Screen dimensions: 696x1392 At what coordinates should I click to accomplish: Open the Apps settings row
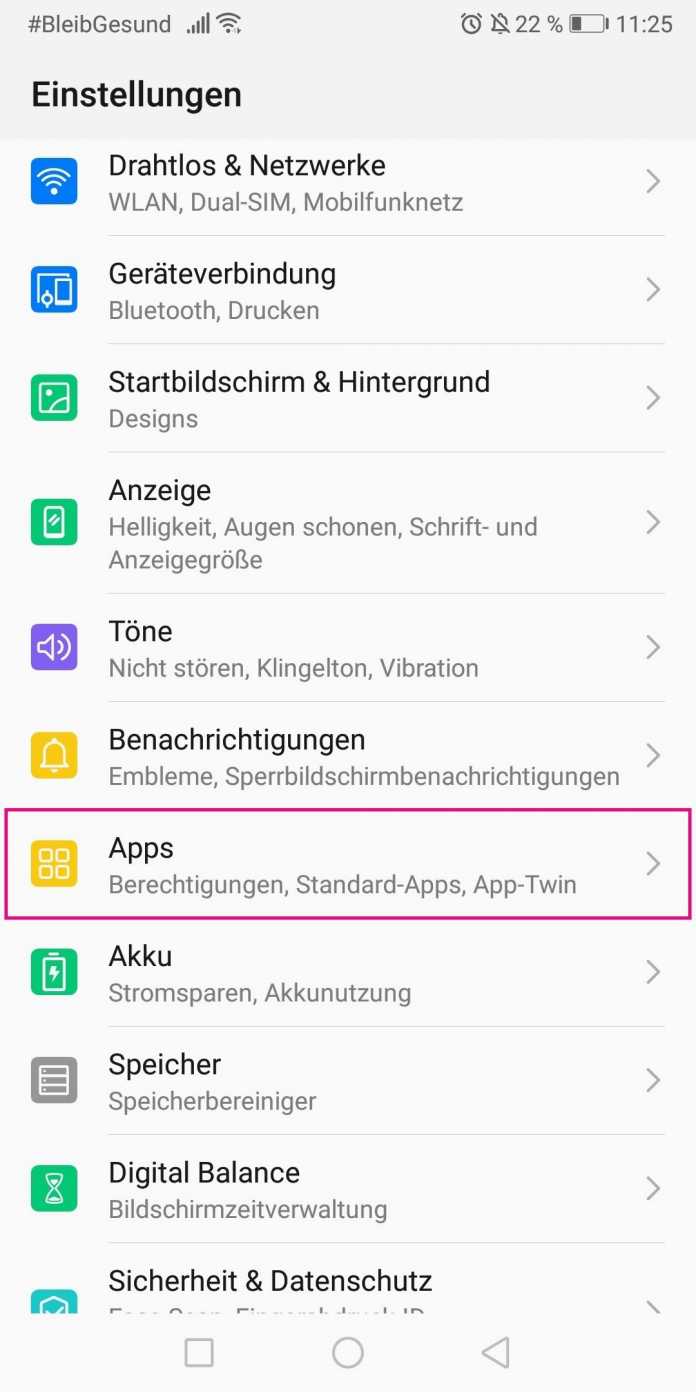(x=347, y=864)
